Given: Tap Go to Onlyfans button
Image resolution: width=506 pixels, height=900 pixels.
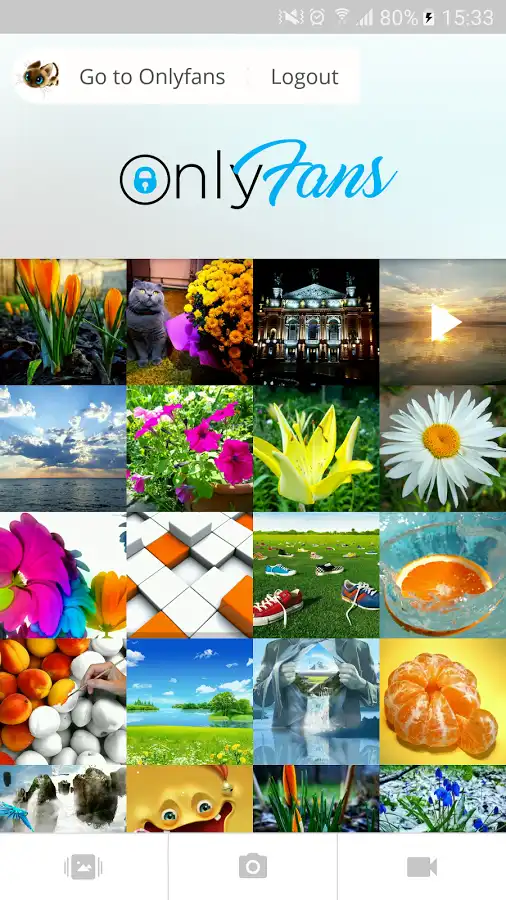Looking at the screenshot, I should point(152,77).
